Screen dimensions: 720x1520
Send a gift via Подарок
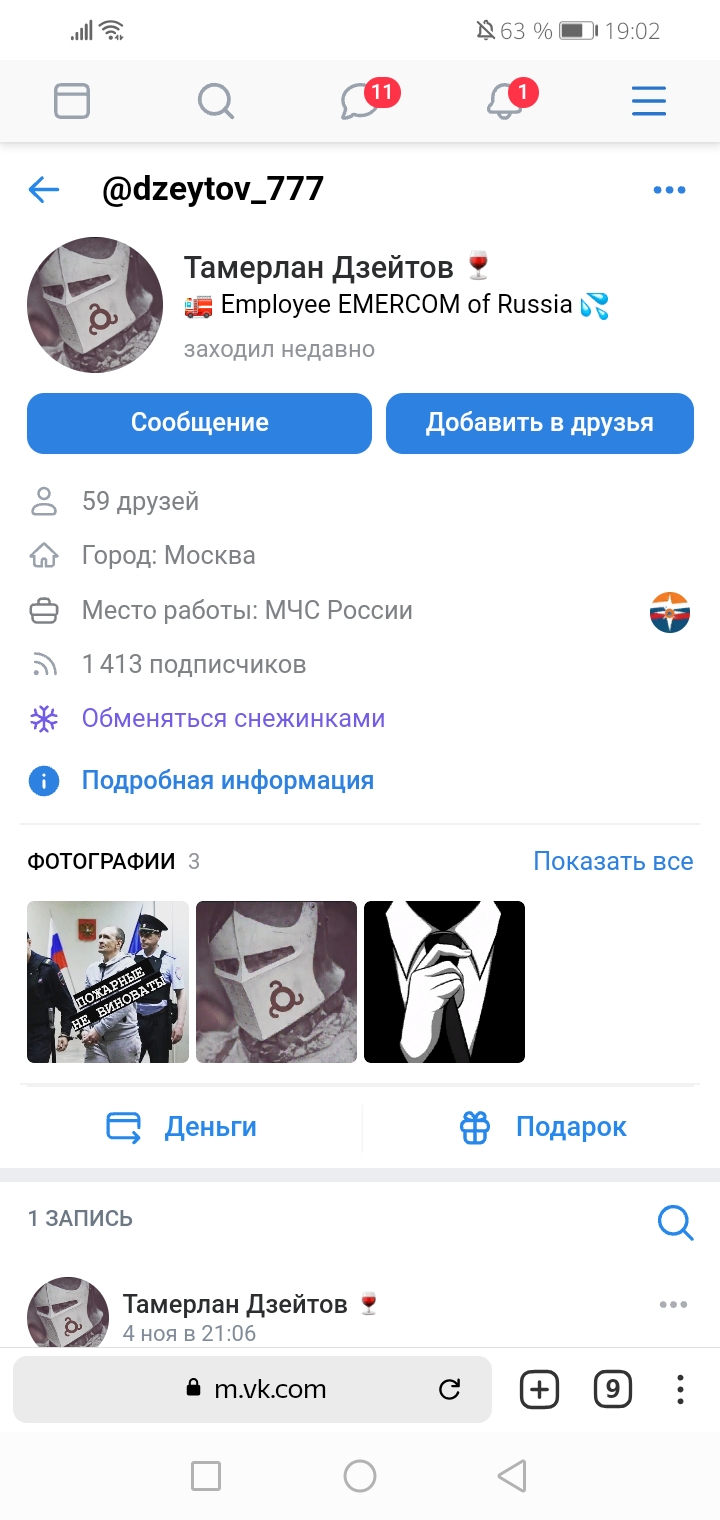pyautogui.click(x=543, y=1127)
